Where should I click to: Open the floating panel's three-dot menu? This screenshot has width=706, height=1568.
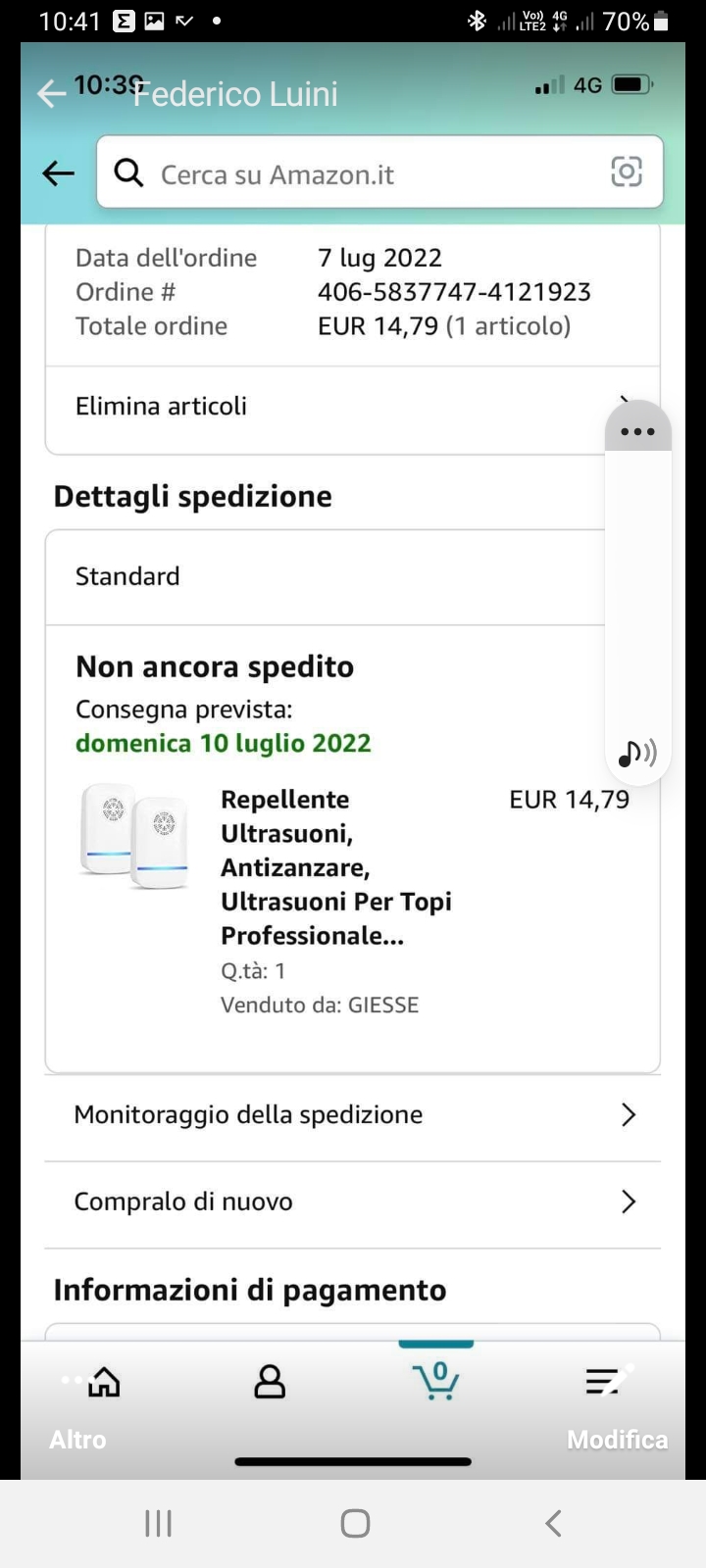[637, 431]
